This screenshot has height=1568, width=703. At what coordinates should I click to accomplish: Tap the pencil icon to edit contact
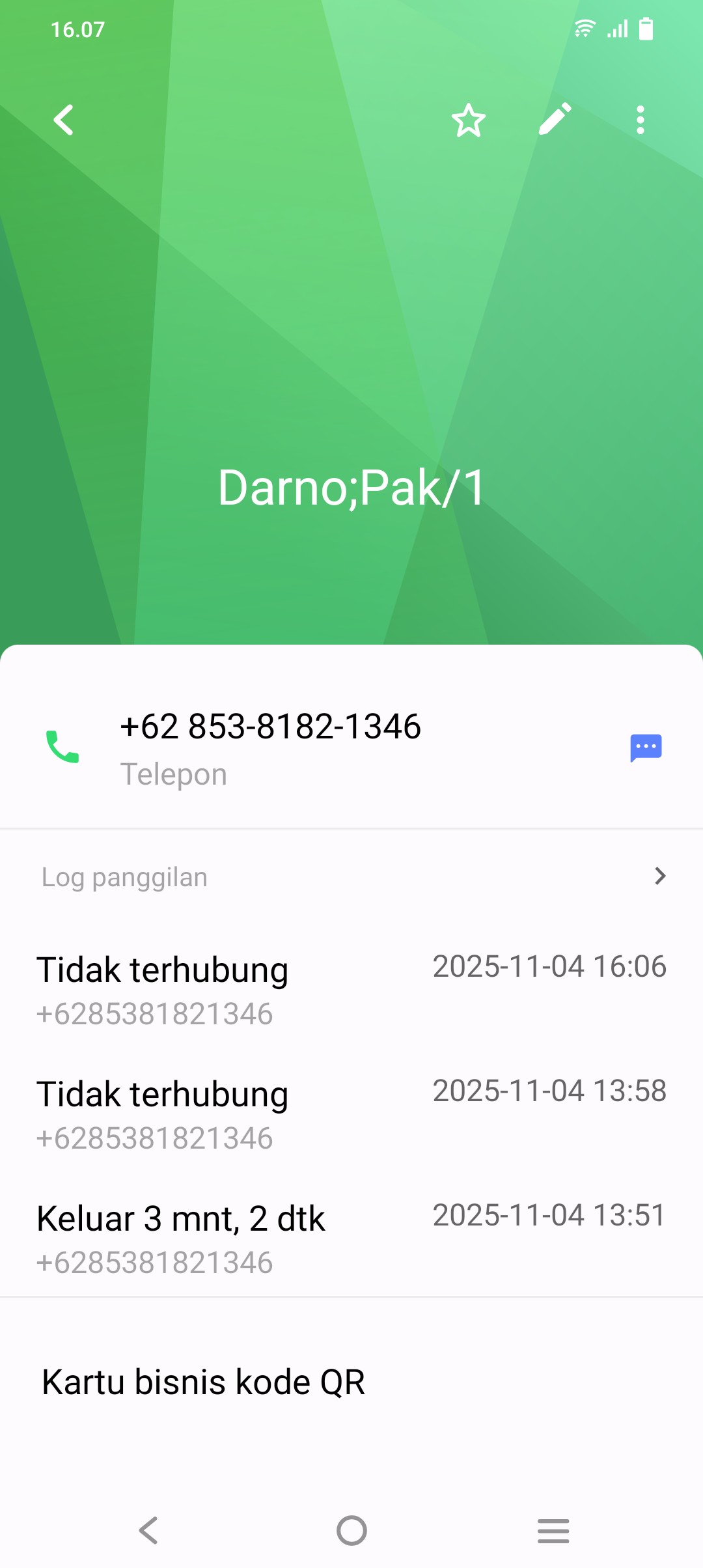555,120
